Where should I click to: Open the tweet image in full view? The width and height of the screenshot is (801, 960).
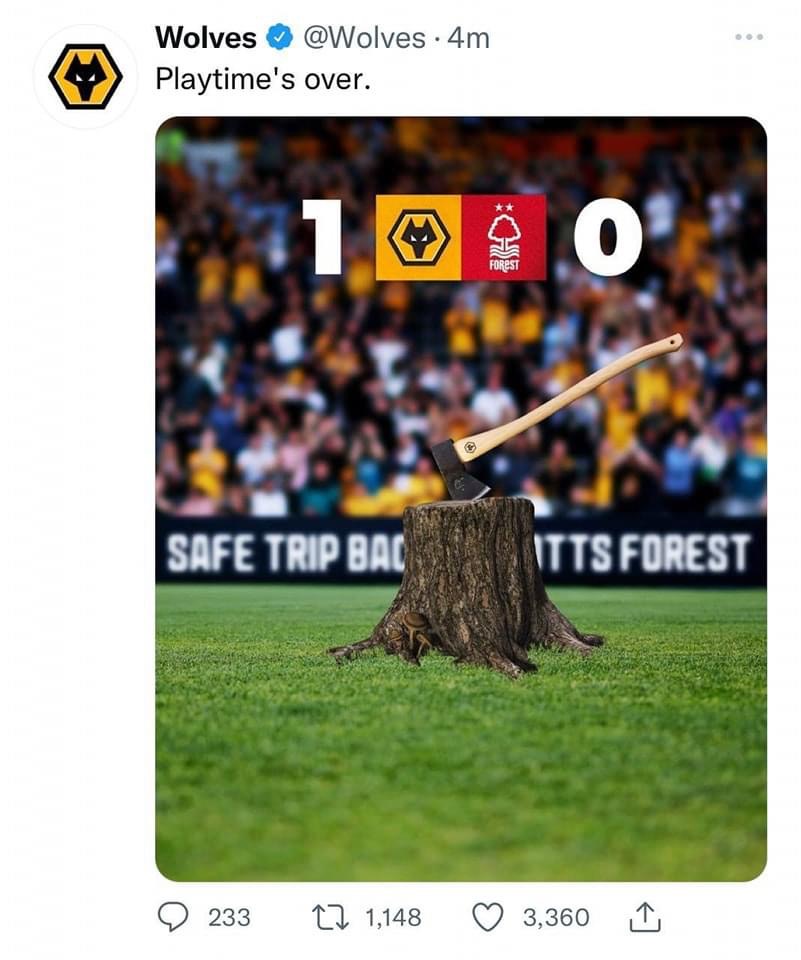pos(460,500)
